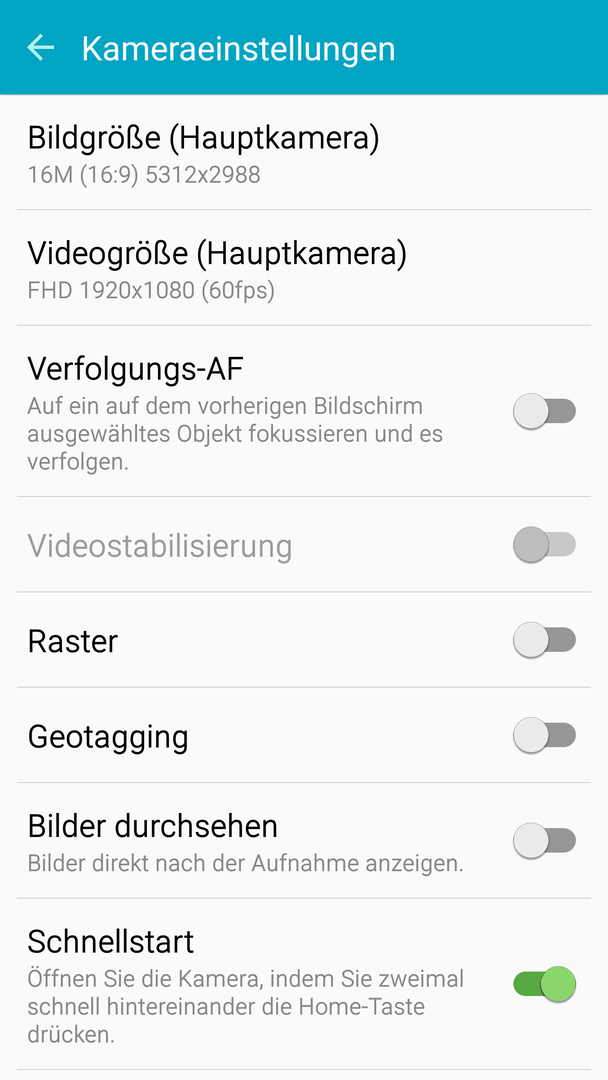Disable the Schnellstart switch

point(544,984)
